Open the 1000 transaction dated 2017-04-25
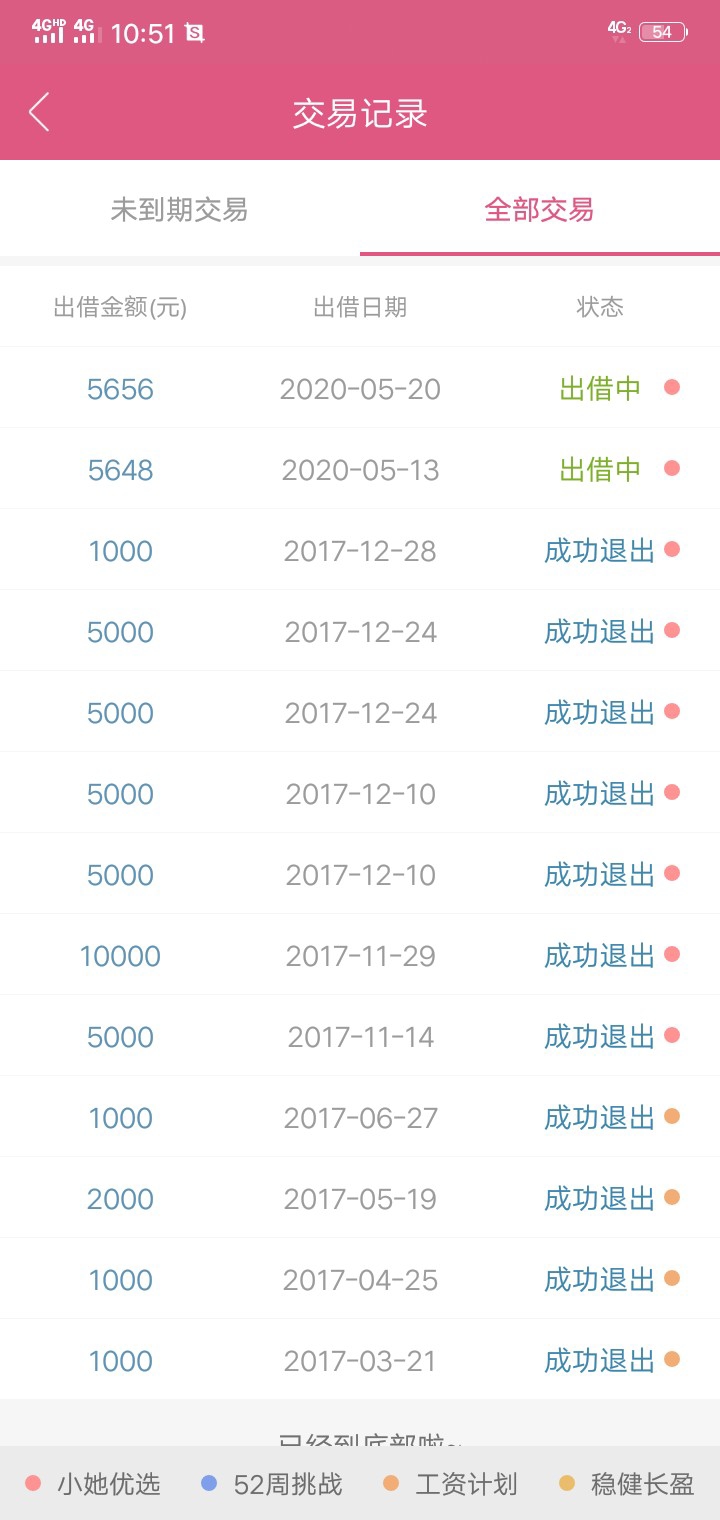Screen dimensions: 720x1520 click(360, 1279)
